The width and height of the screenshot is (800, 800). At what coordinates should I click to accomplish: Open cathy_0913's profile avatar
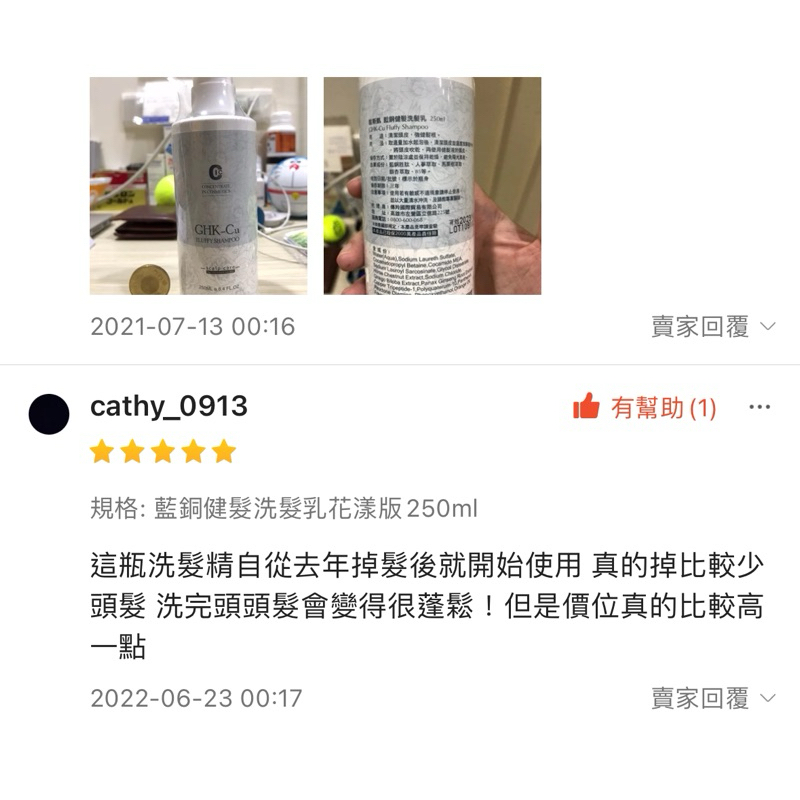(x=49, y=414)
